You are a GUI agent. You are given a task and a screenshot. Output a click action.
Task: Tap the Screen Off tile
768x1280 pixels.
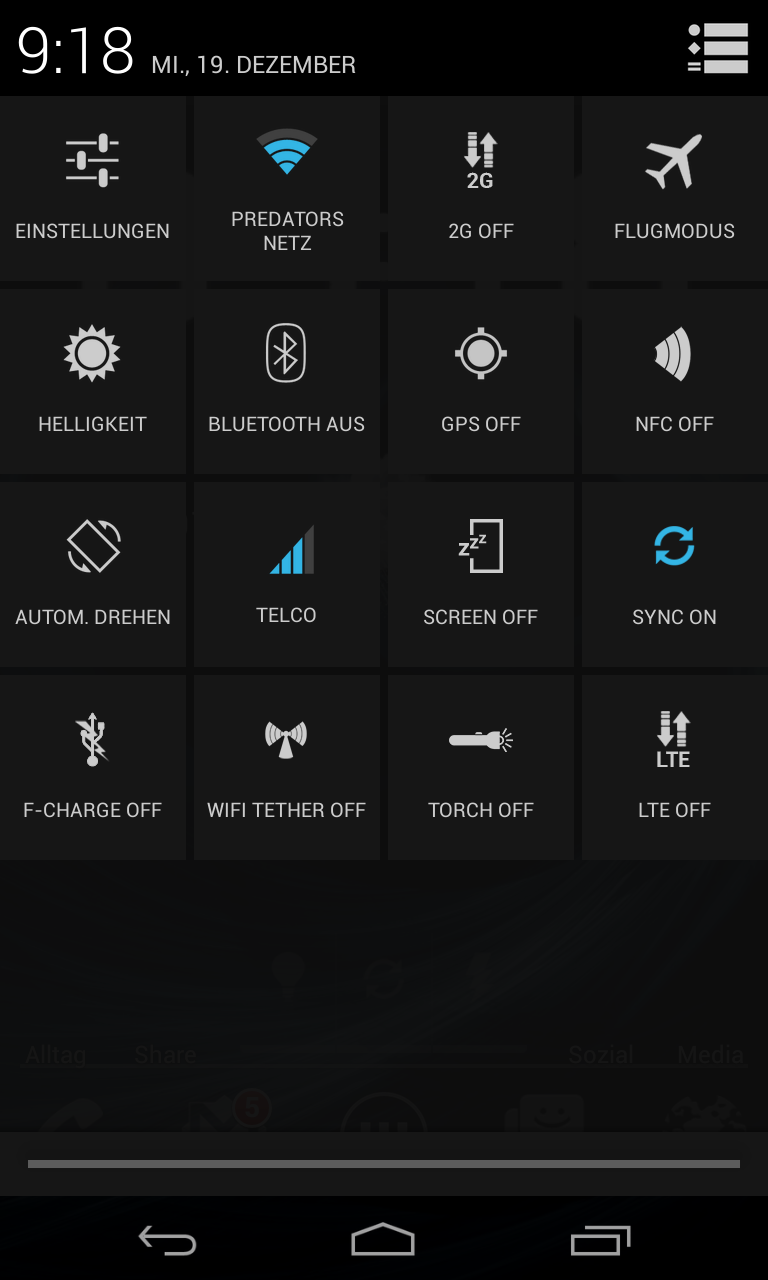coord(481,574)
